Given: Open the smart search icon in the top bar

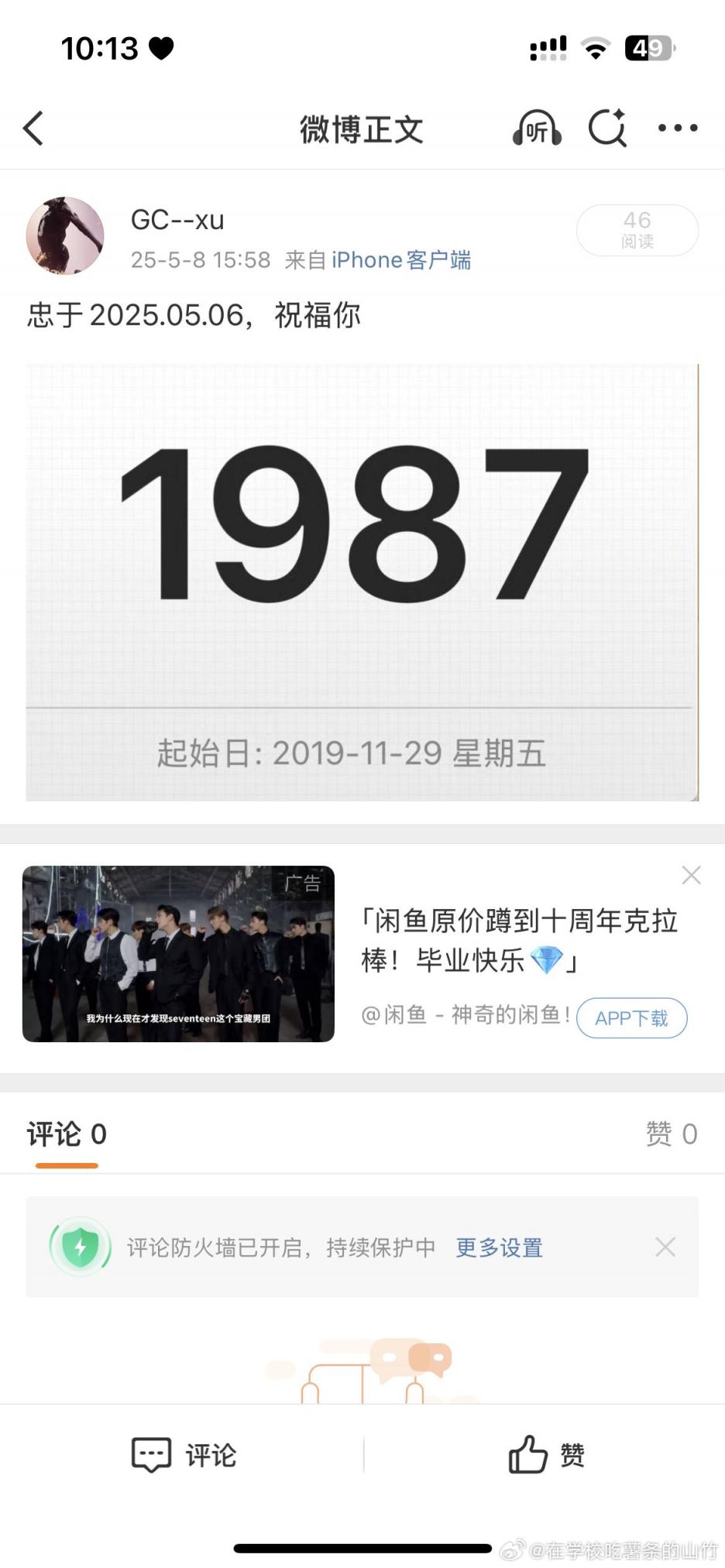Looking at the screenshot, I should click(x=607, y=128).
